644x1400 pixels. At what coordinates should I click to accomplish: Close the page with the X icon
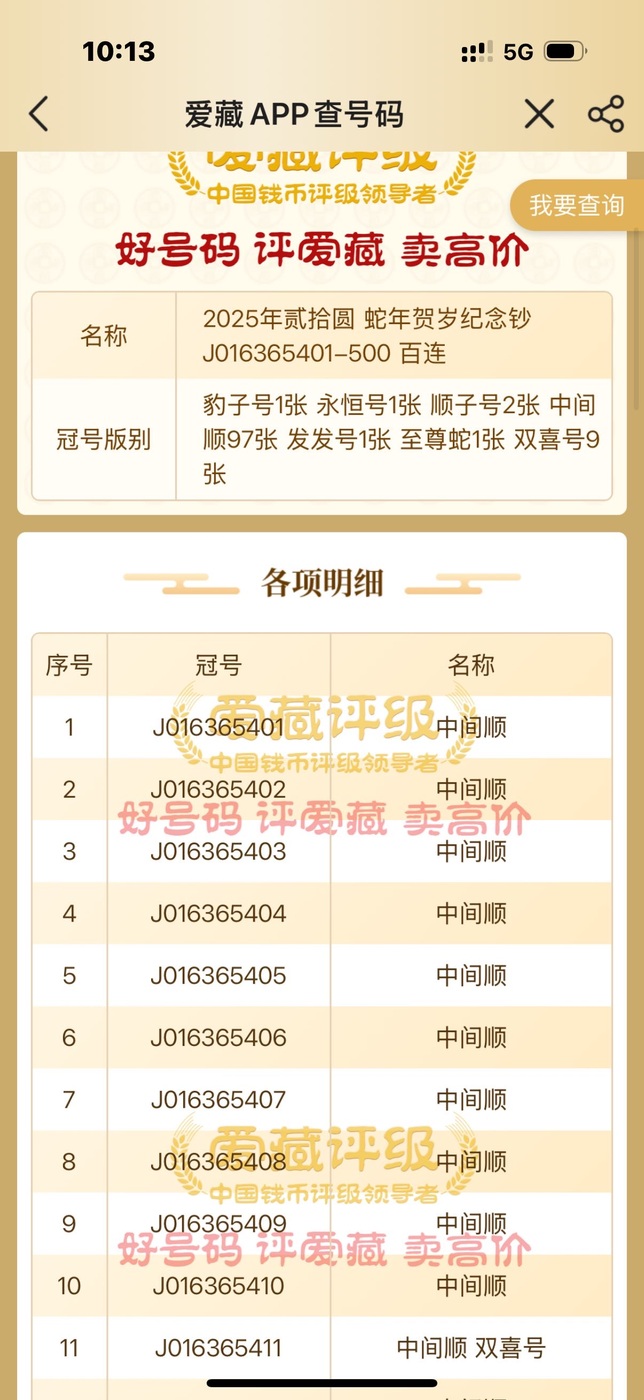pyautogui.click(x=539, y=115)
